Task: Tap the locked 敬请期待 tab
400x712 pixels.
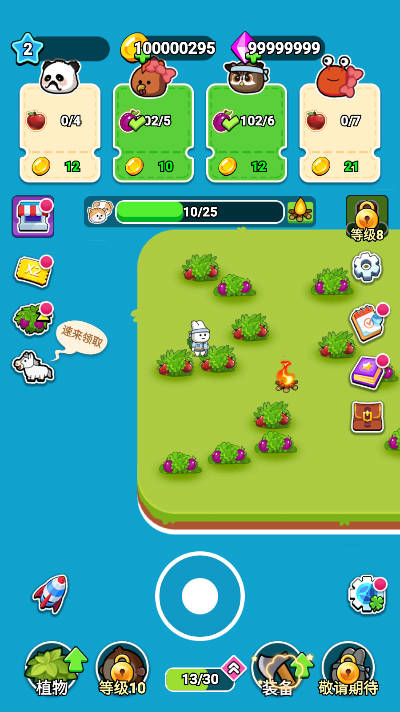Action: click(348, 669)
